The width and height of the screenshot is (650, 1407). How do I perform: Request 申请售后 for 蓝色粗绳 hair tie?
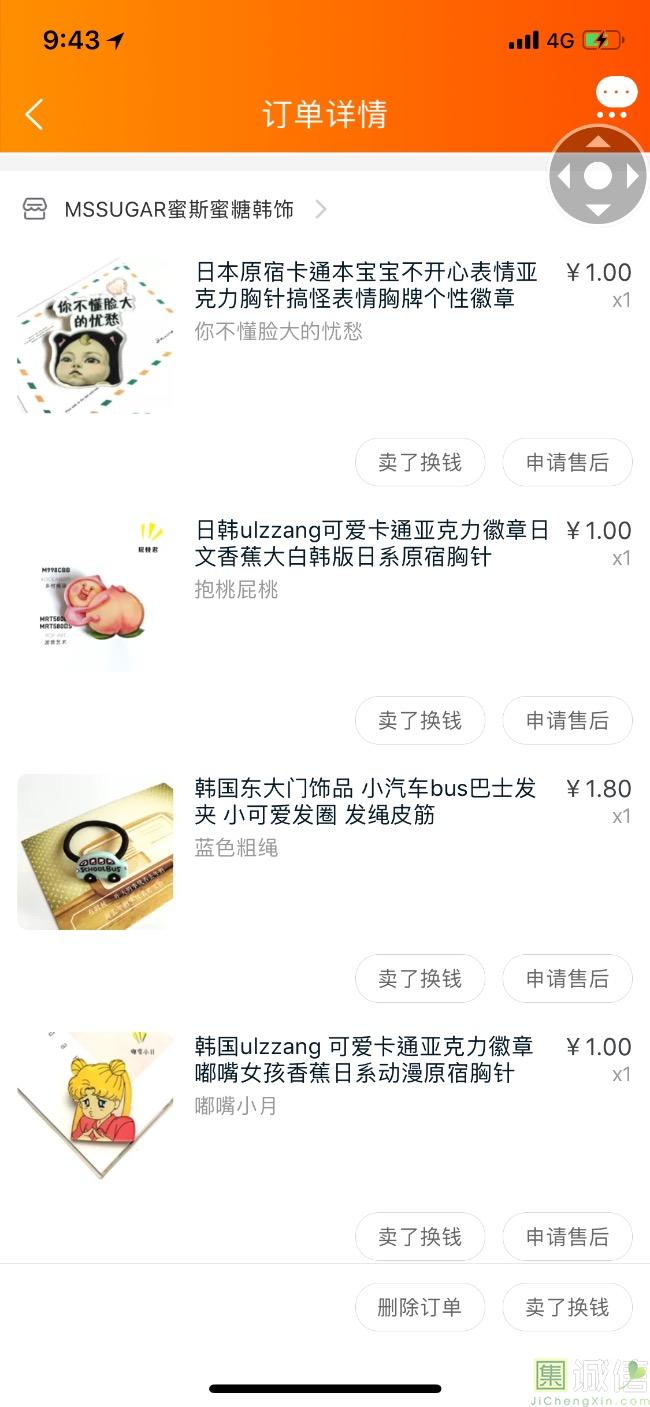click(567, 978)
